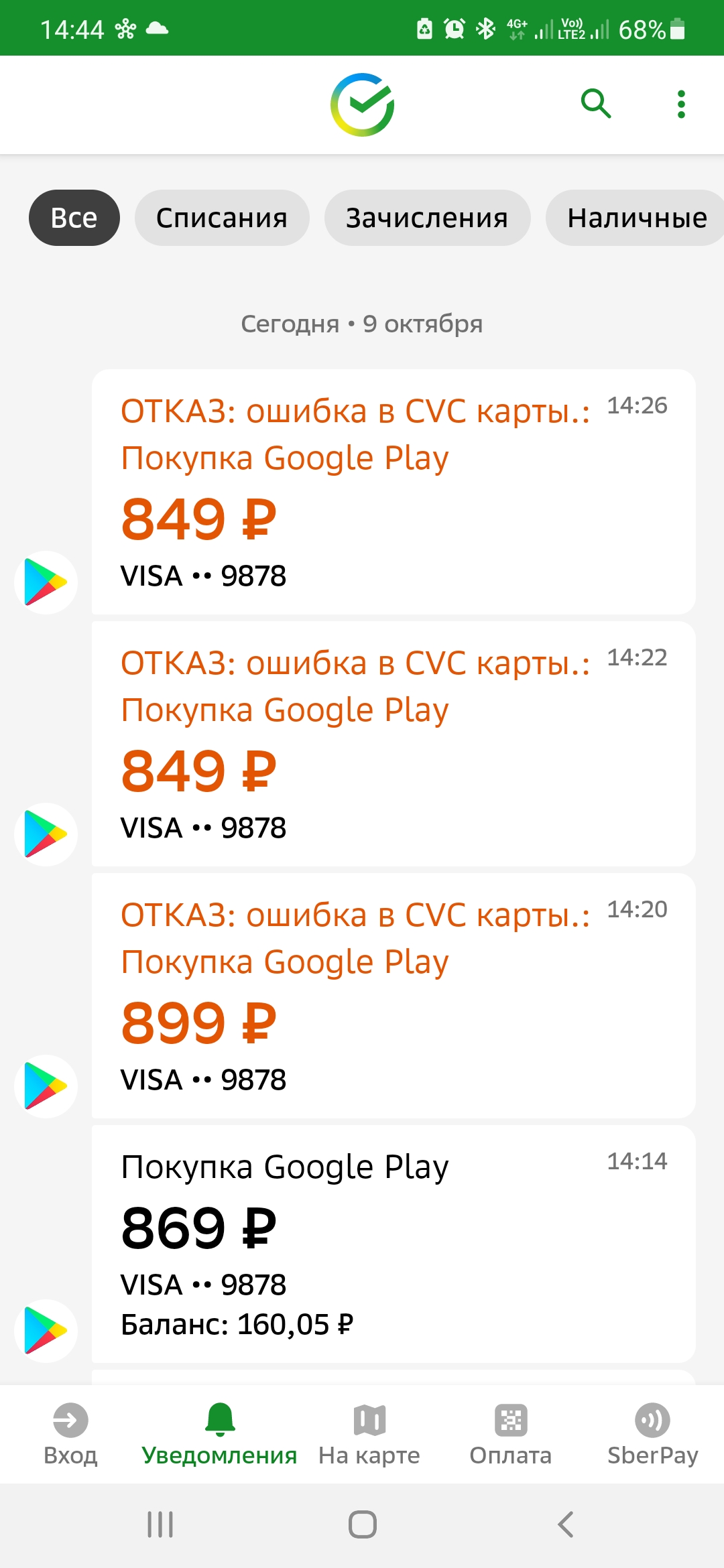724x1568 pixels.
Task: Open the 869 ₽ Google Play purchase
Action: (x=394, y=1244)
